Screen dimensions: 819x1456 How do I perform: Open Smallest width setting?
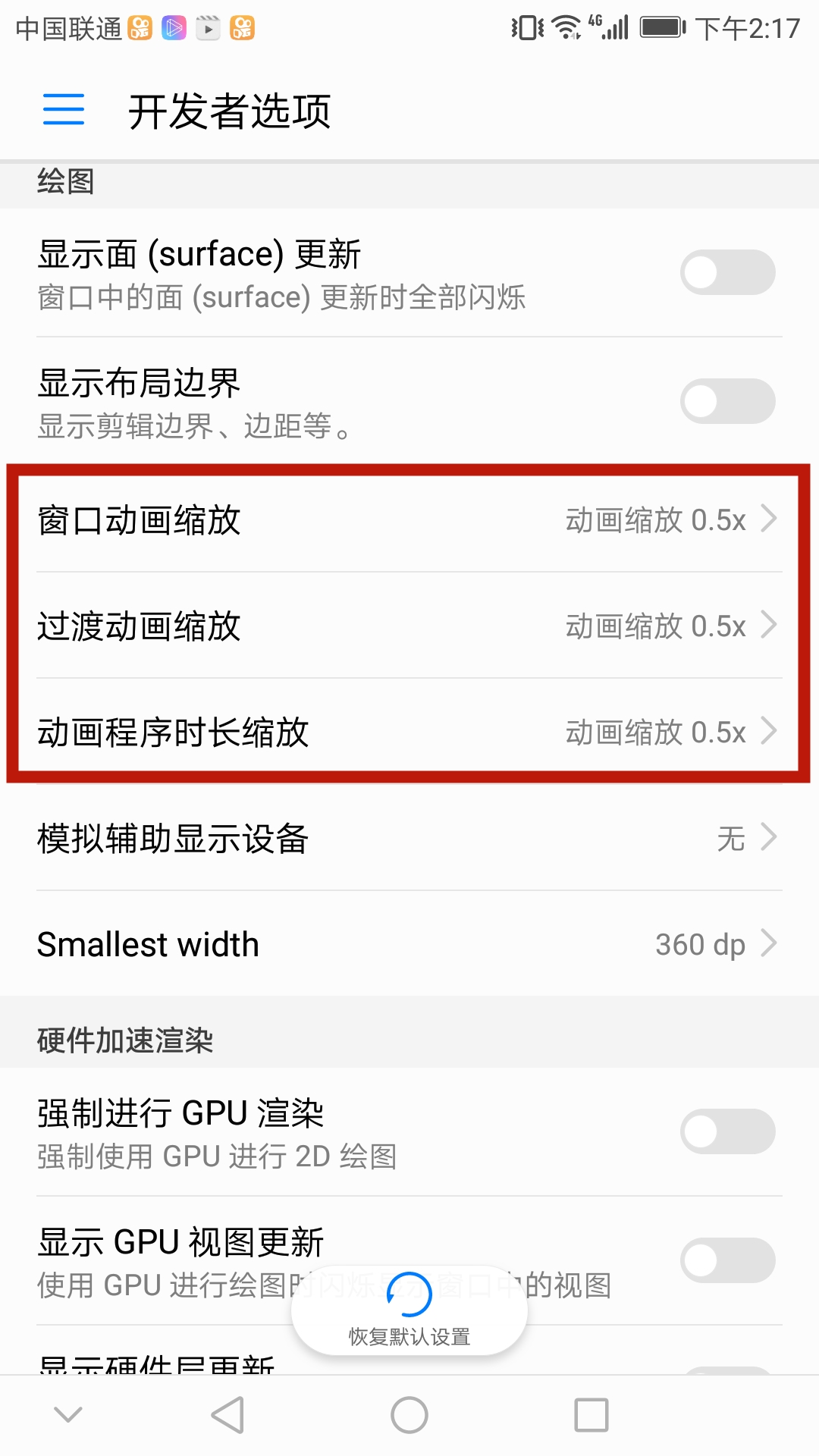coord(409,945)
